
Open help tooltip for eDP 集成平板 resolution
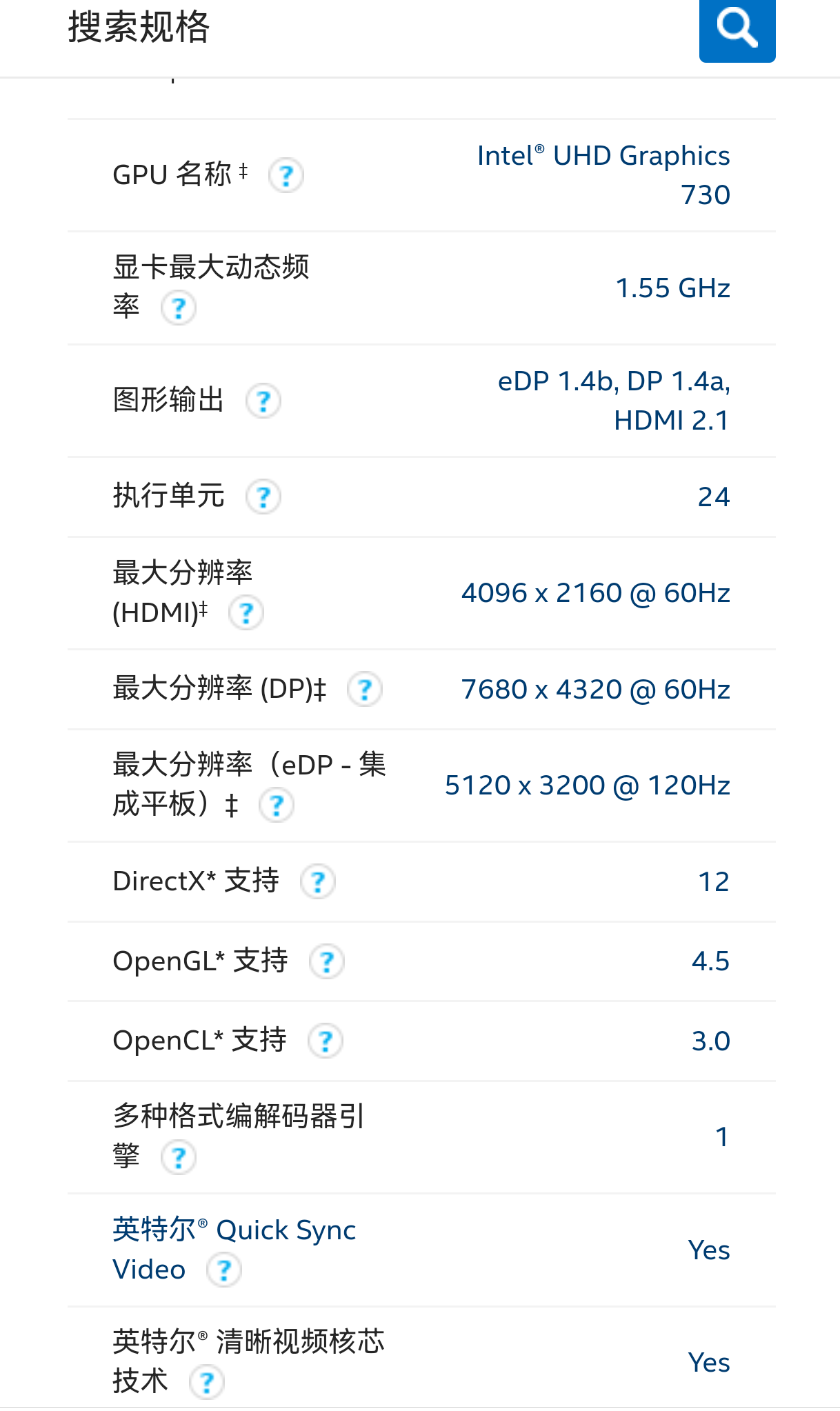tap(276, 804)
